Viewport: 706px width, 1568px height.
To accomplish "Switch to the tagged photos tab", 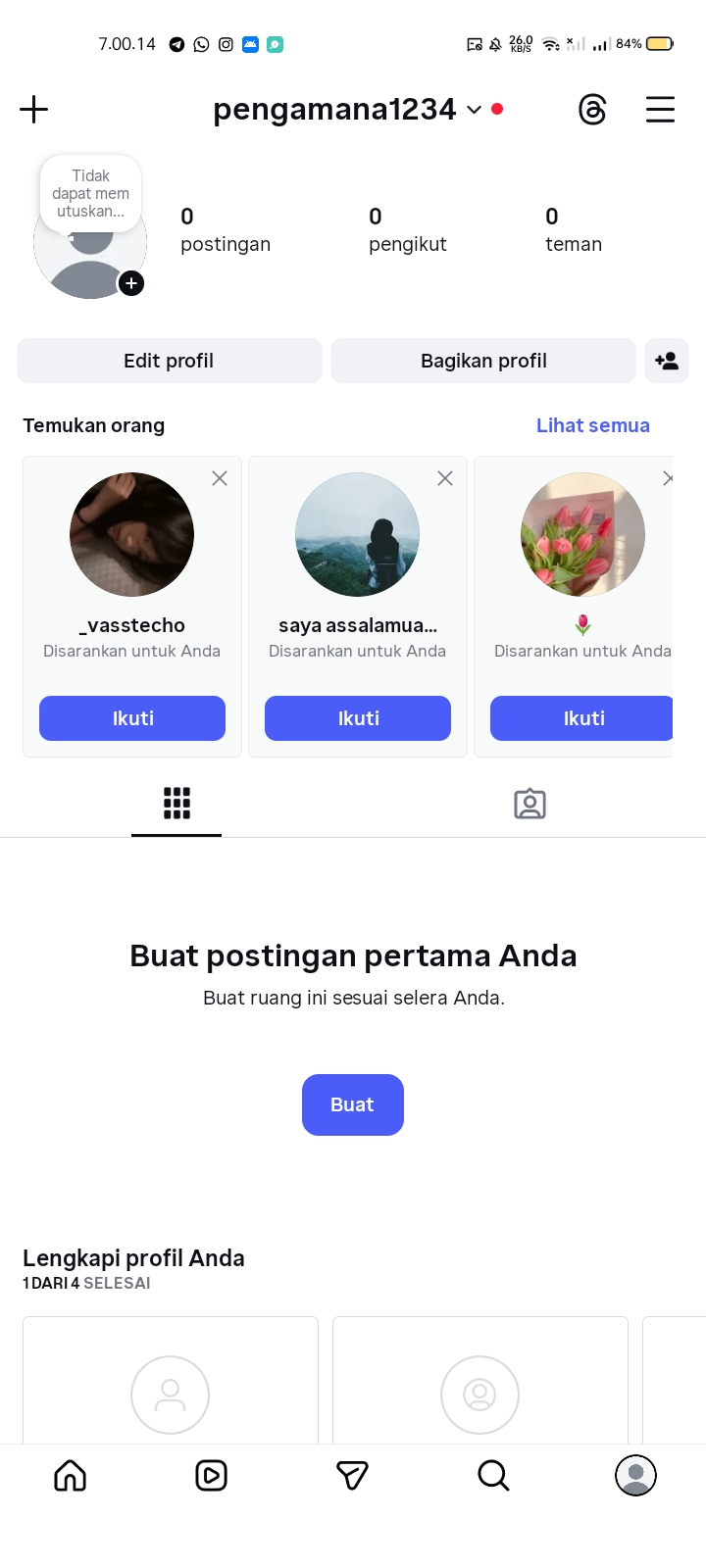I will (529, 804).
